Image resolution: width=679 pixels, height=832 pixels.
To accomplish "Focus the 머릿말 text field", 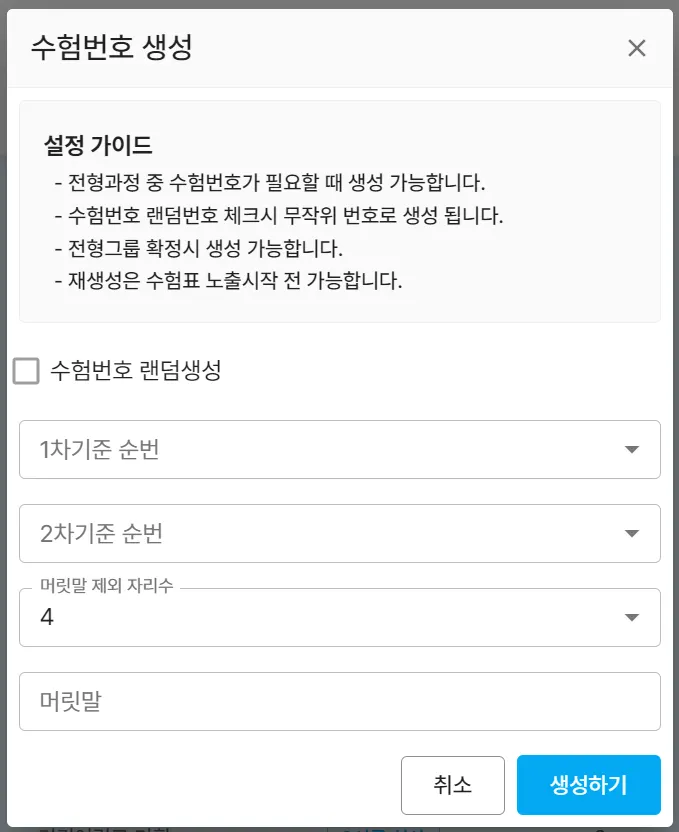I will point(339,702).
